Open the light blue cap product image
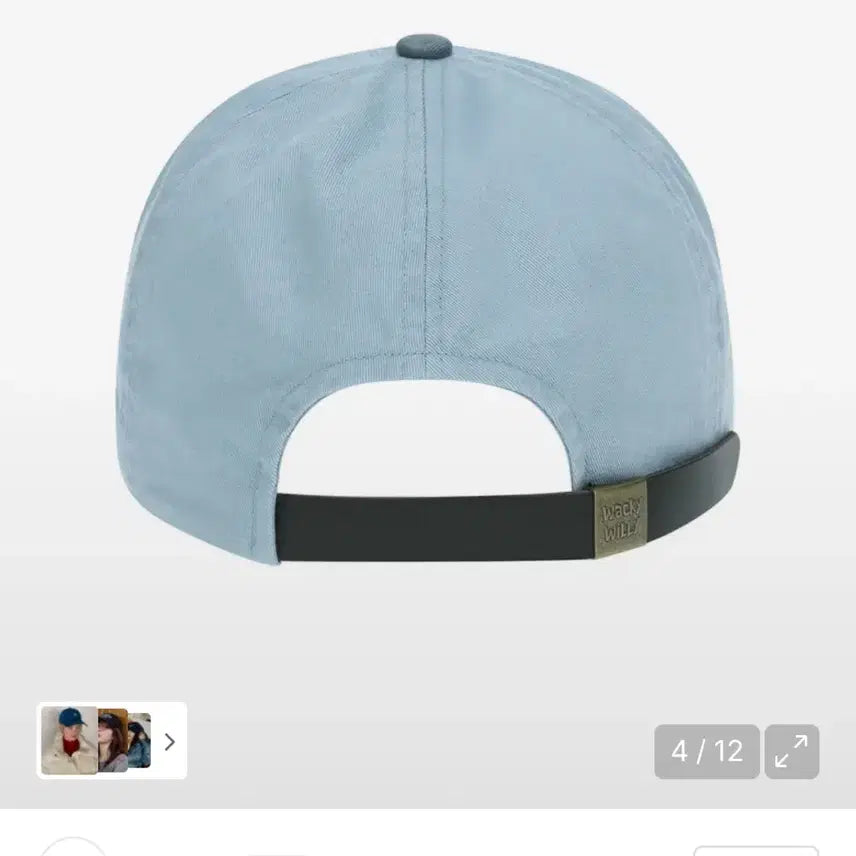 (x=428, y=320)
